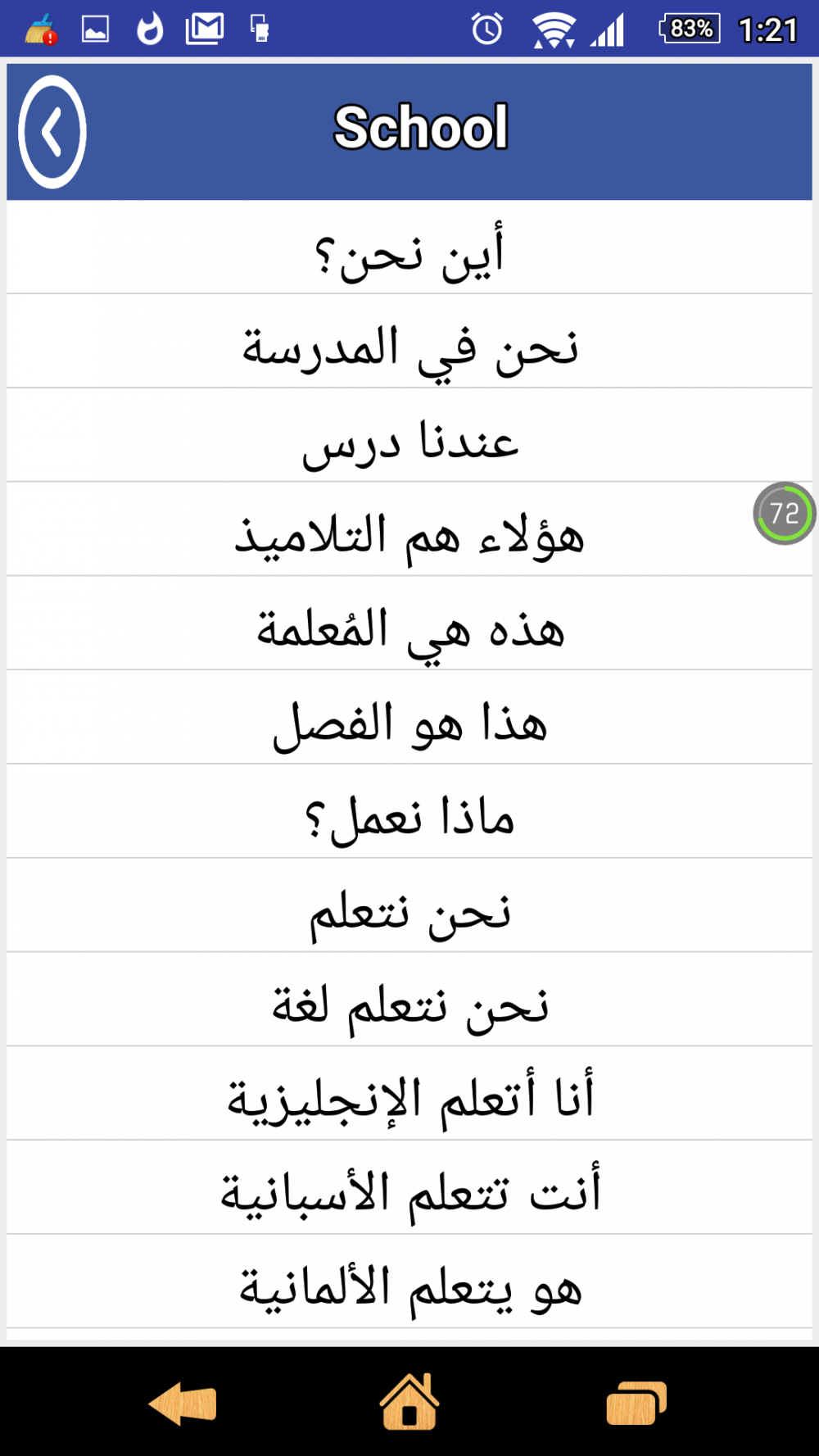Go back using the header arrow
Image resolution: width=819 pixels, height=1456 pixels.
[52, 132]
